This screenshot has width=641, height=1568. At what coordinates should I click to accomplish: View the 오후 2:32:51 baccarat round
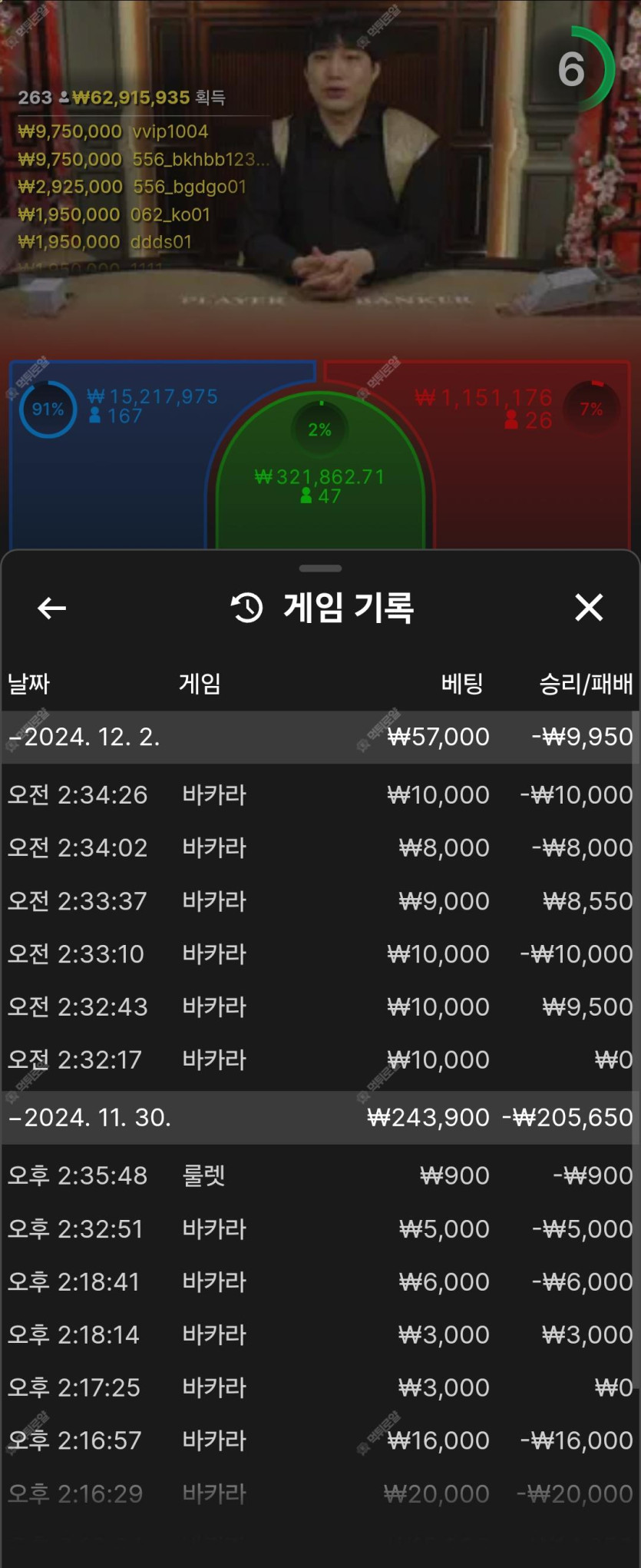[x=320, y=1228]
